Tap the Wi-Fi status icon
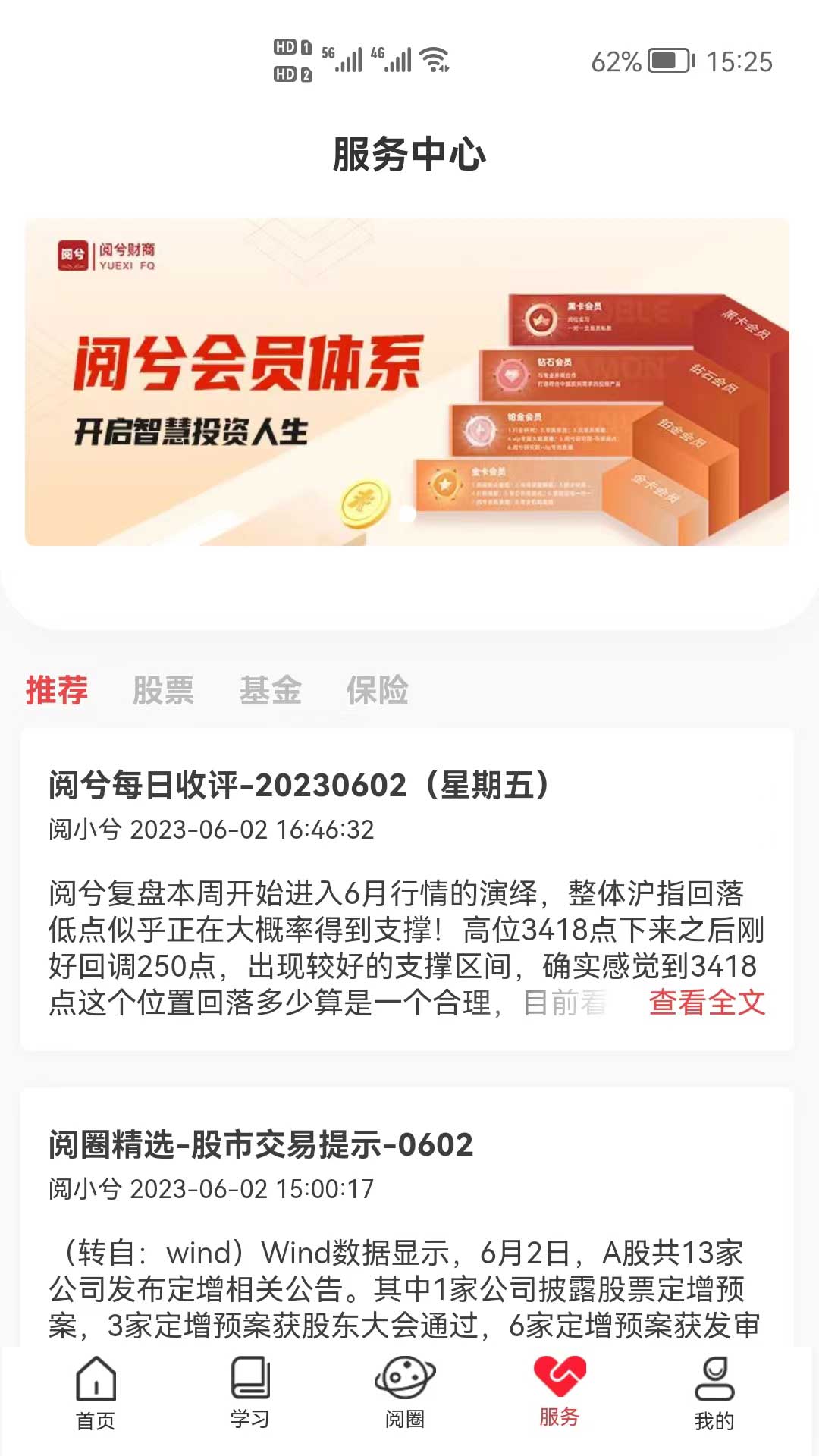819x1456 pixels. tap(433, 59)
